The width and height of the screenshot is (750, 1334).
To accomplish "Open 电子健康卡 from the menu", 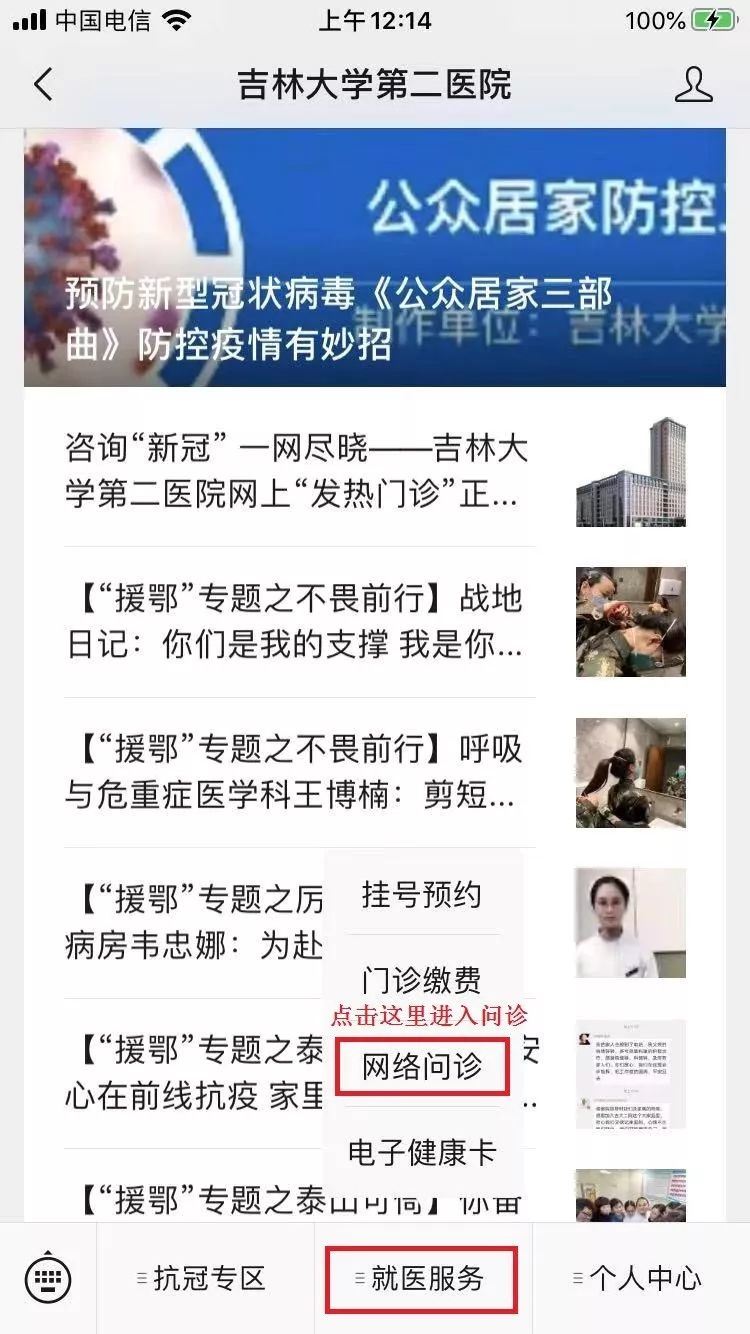I will coord(422,1152).
